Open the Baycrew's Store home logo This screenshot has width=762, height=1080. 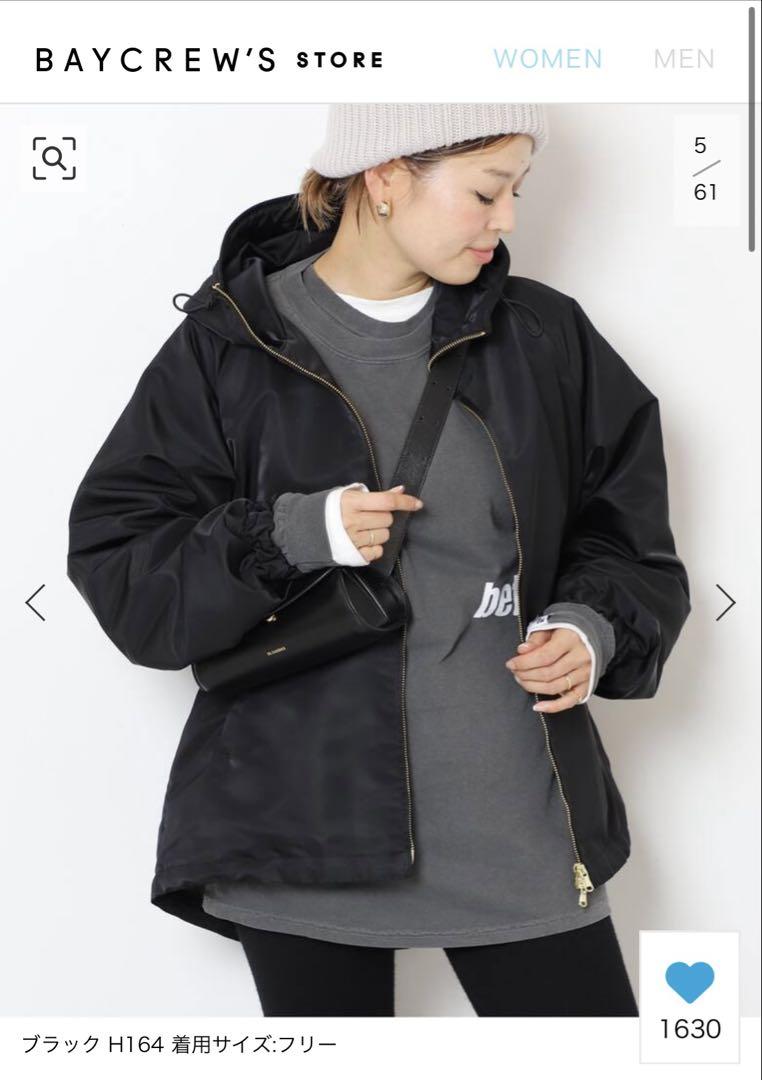[209, 60]
